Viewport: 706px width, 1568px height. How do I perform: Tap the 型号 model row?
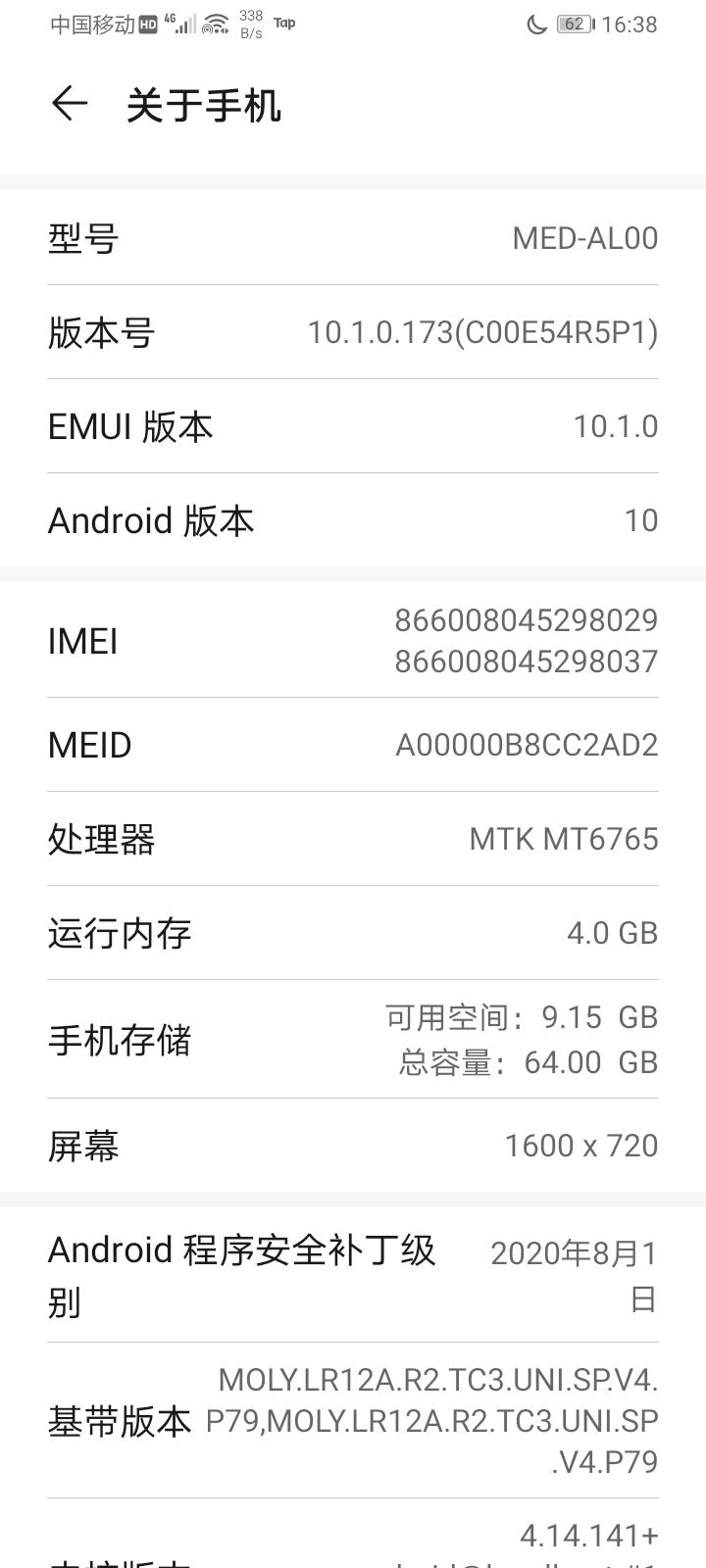(x=353, y=239)
